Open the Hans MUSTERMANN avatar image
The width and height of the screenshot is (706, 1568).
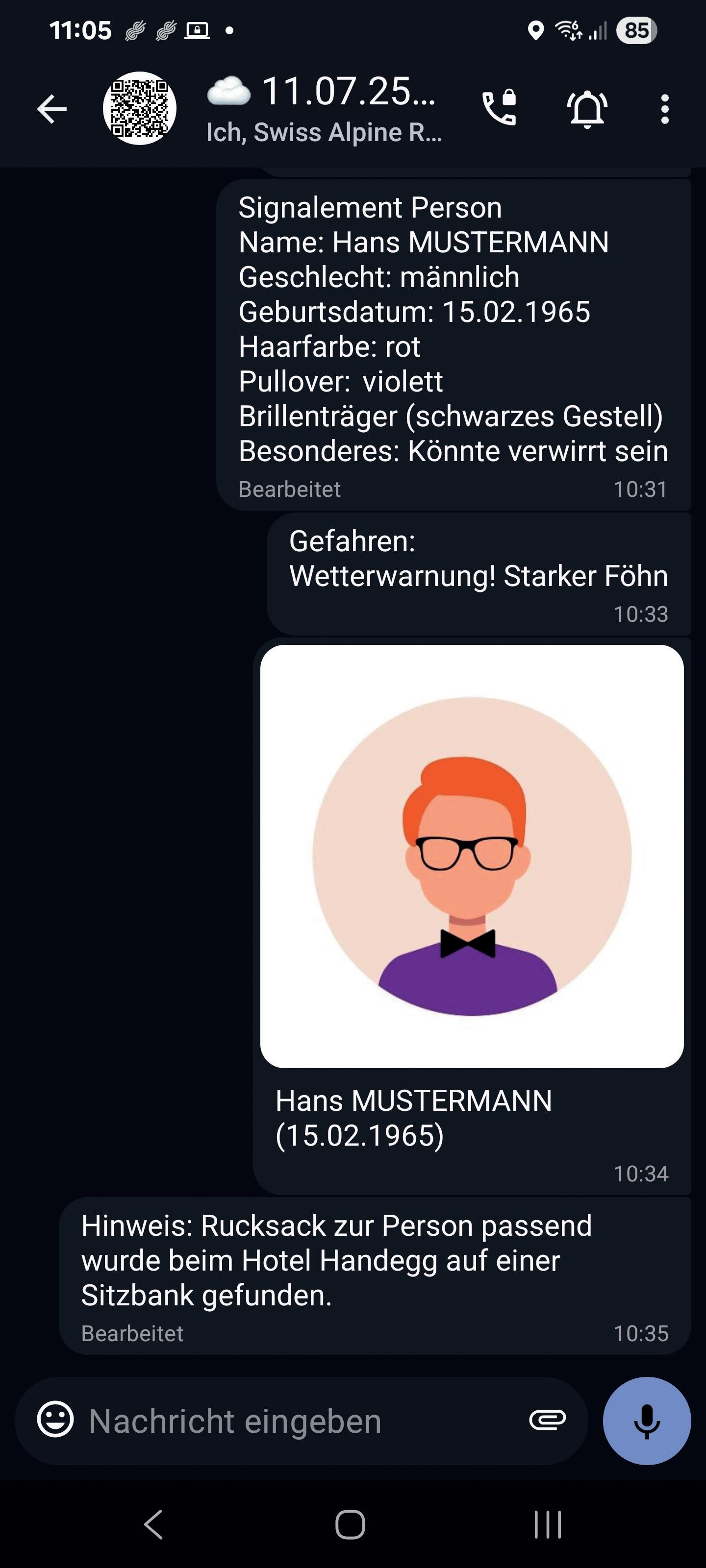point(472,856)
